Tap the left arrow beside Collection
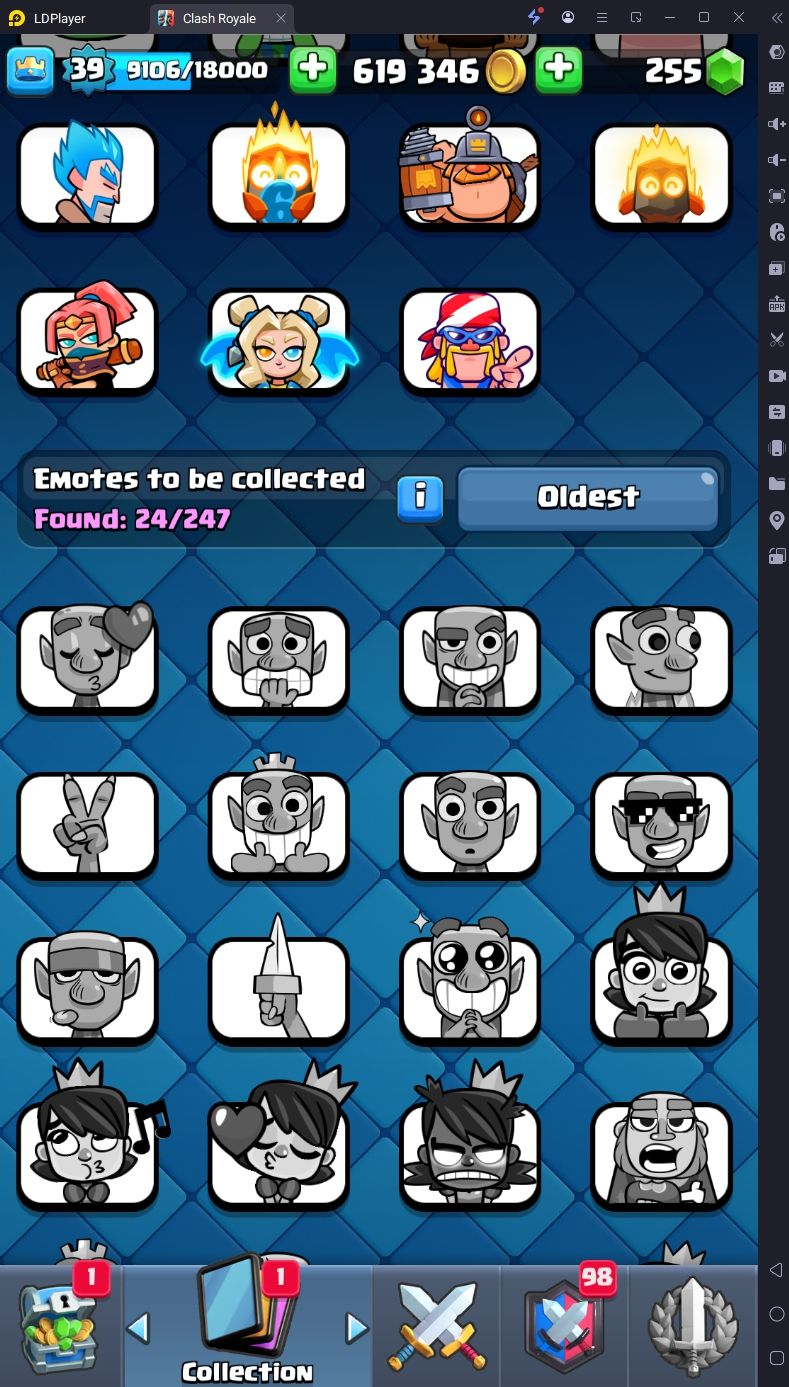Image resolution: width=789 pixels, height=1387 pixels. tap(139, 1327)
